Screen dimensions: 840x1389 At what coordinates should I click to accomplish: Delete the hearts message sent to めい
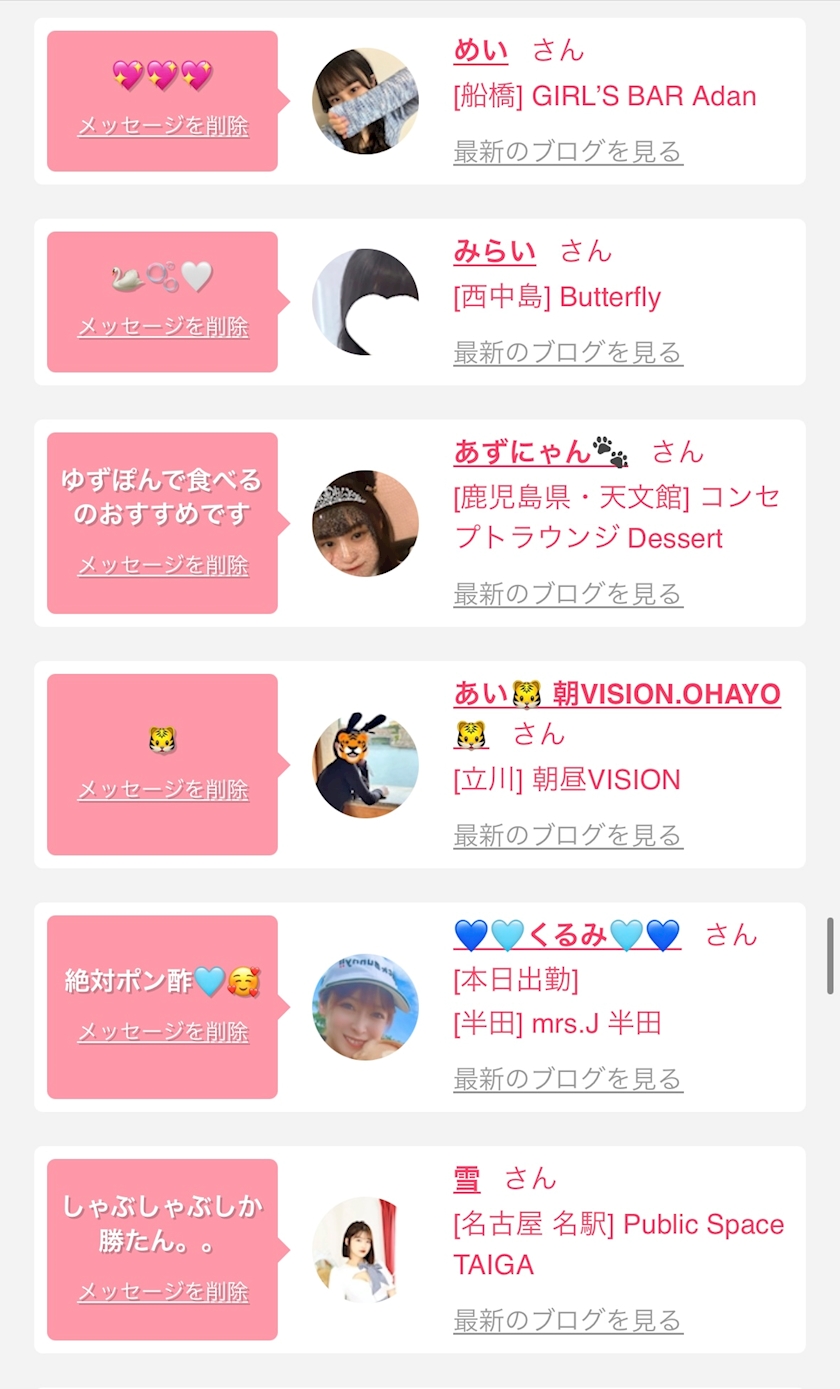pyautogui.click(x=163, y=126)
